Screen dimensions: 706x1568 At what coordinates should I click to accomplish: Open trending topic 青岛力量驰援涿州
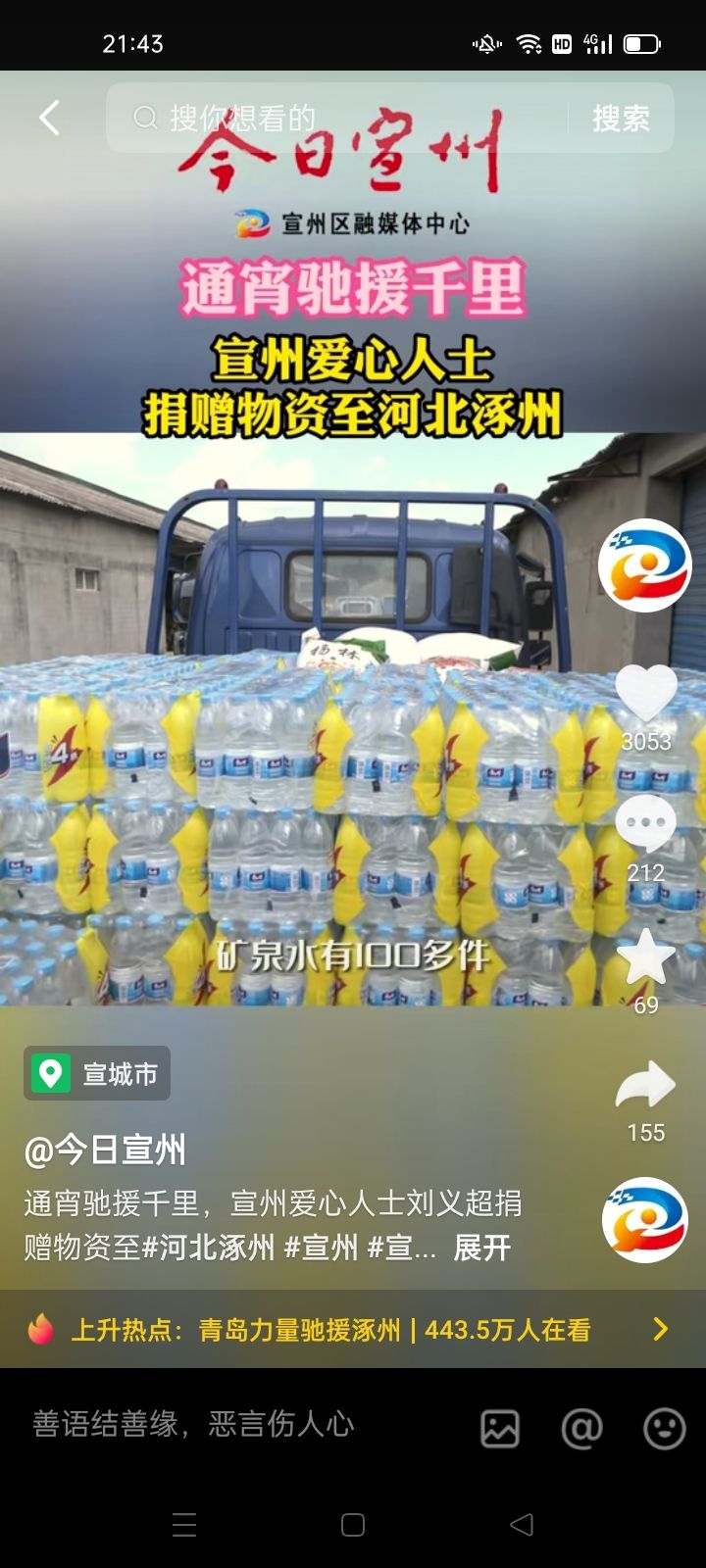coord(333,1330)
